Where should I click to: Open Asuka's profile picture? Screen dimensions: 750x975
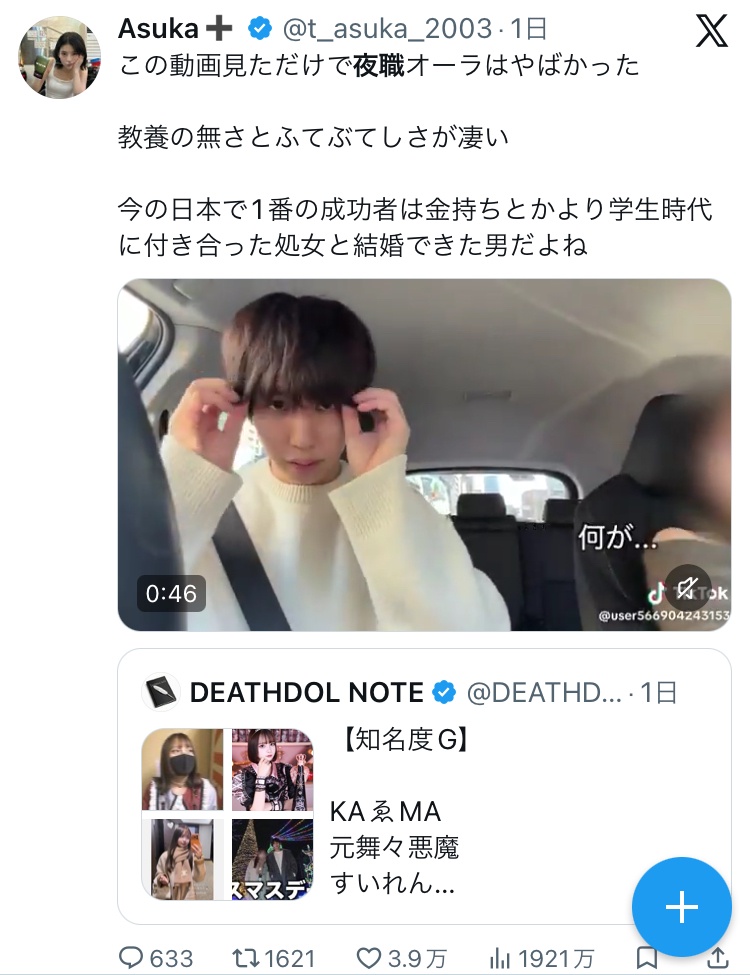pyautogui.click(x=60, y=57)
